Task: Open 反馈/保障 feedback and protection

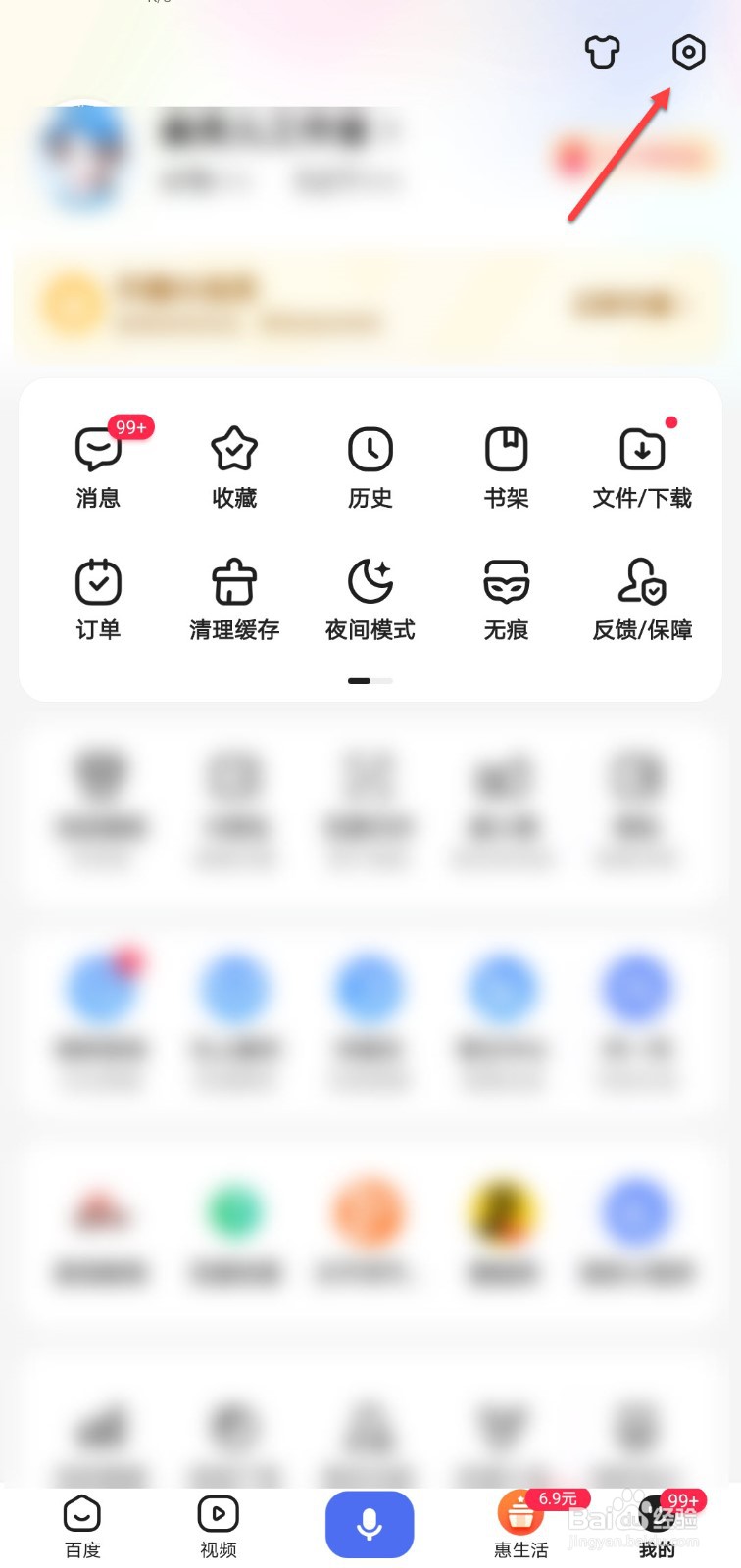Action: coord(641,598)
